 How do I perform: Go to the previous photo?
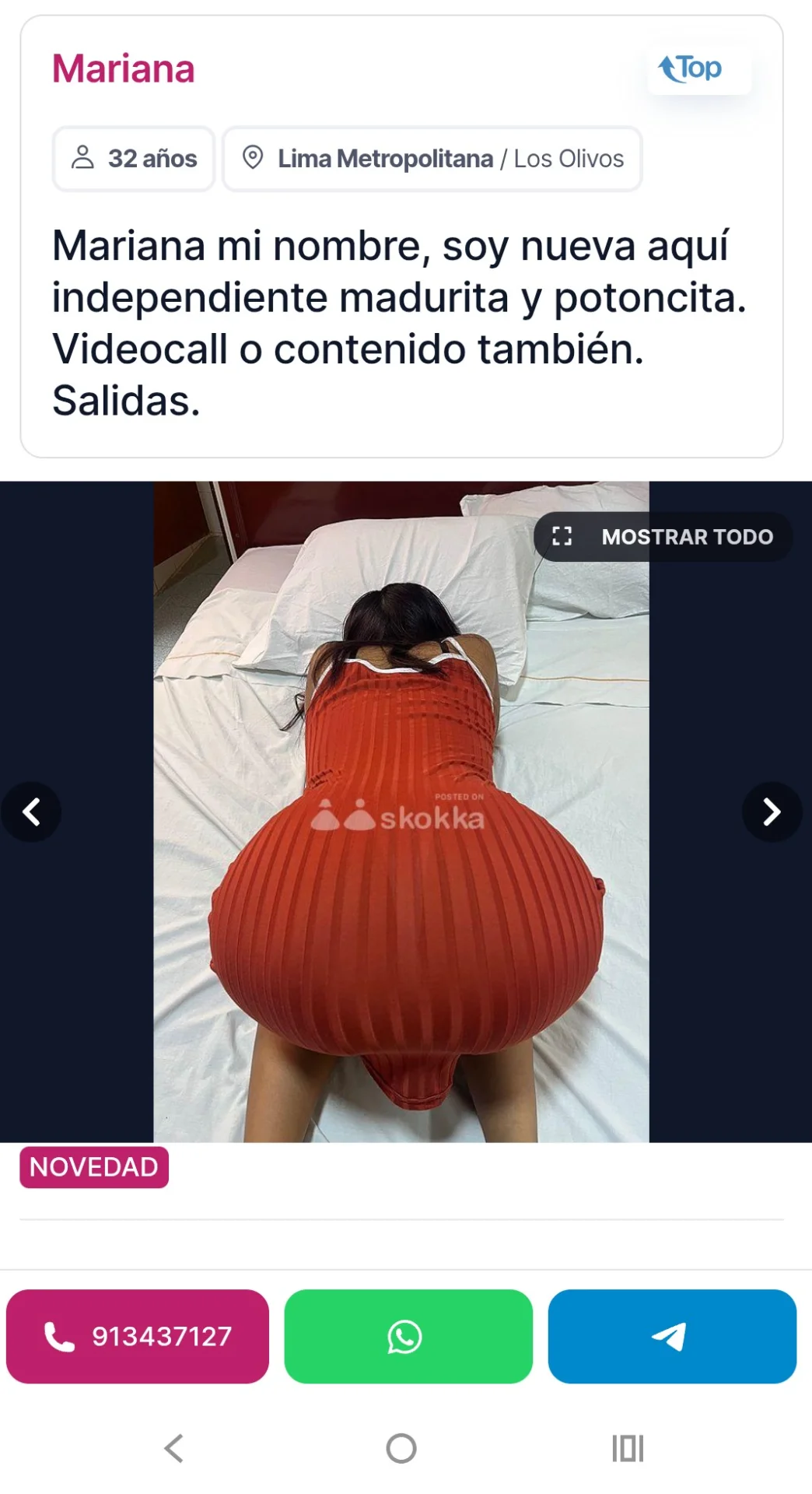tap(31, 812)
